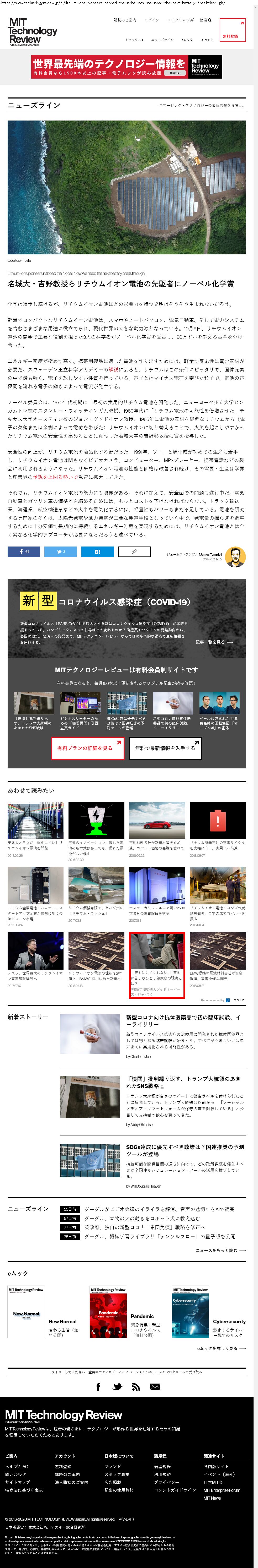Viewport: 258px width, 1568px height.
Task: Tap the 検索 search icon
Action: click(x=206, y=20)
